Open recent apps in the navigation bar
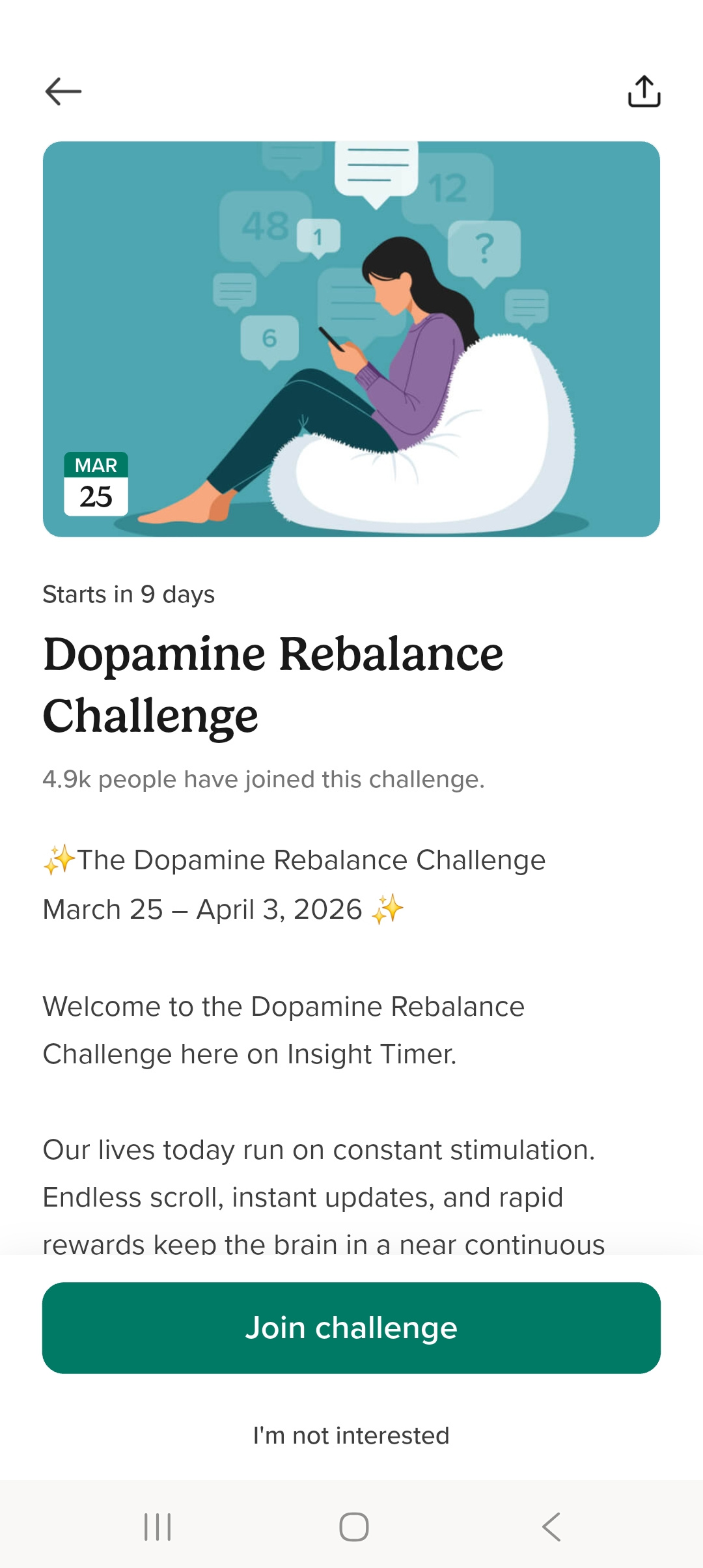 coord(158,1526)
